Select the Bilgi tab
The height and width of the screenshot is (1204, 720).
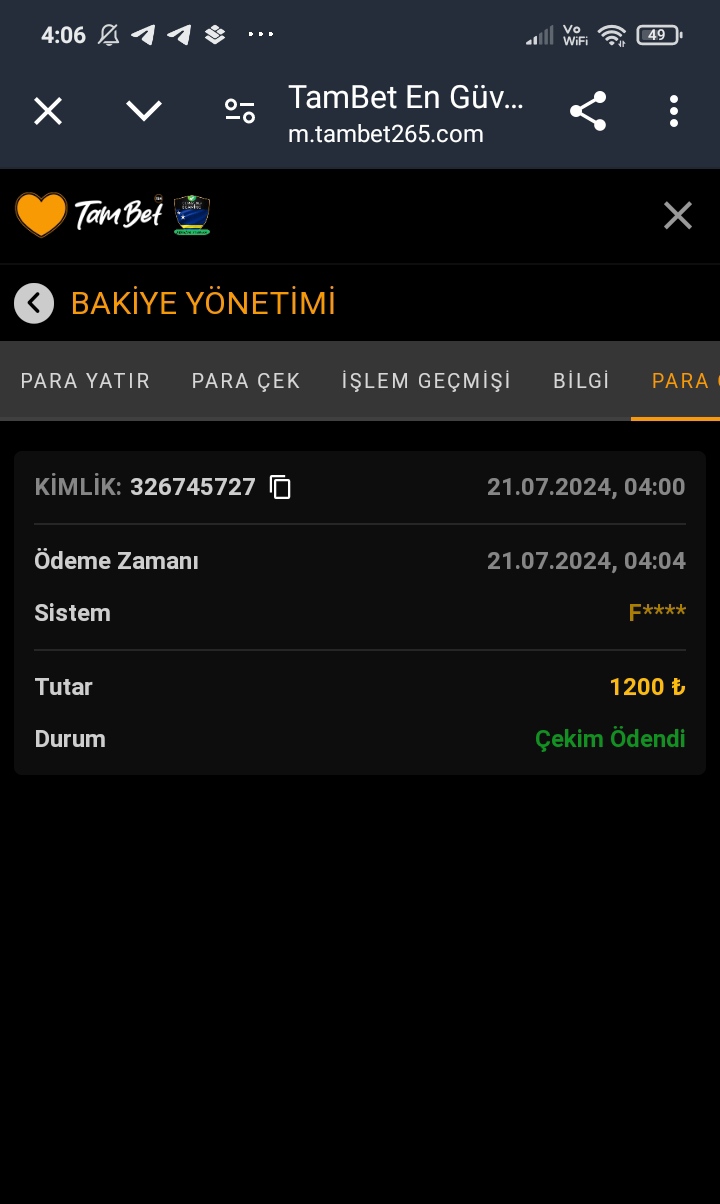581,381
